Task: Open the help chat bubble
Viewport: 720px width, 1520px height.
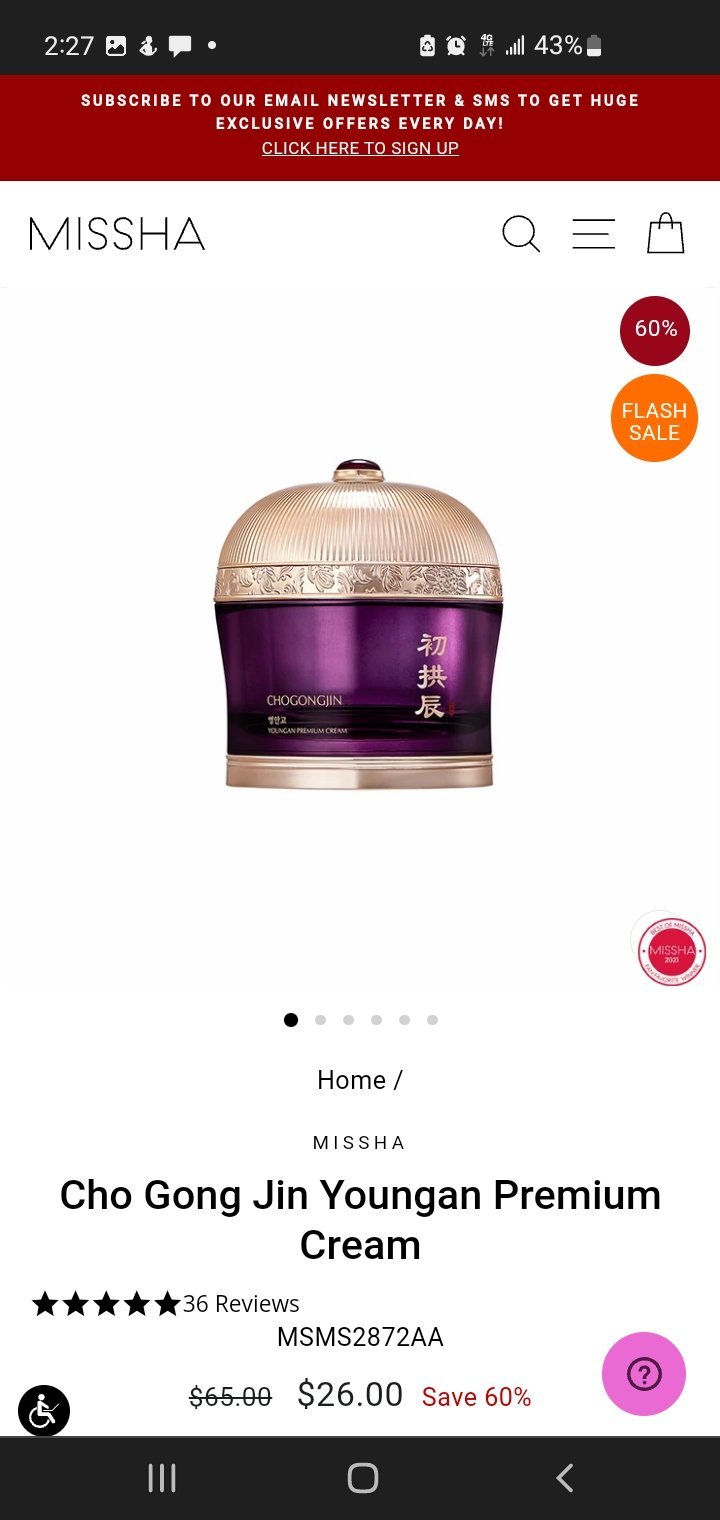Action: click(644, 1374)
